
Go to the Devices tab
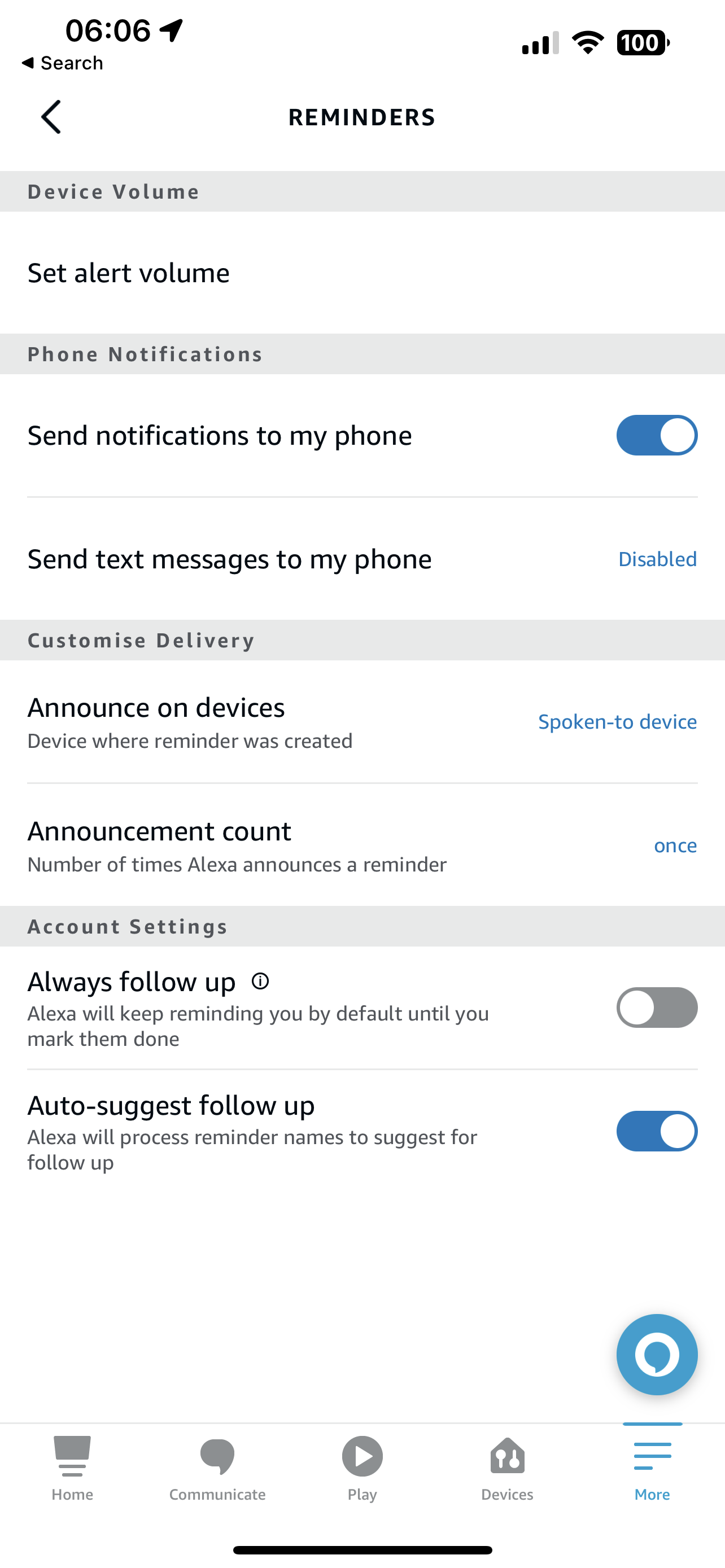(507, 1468)
